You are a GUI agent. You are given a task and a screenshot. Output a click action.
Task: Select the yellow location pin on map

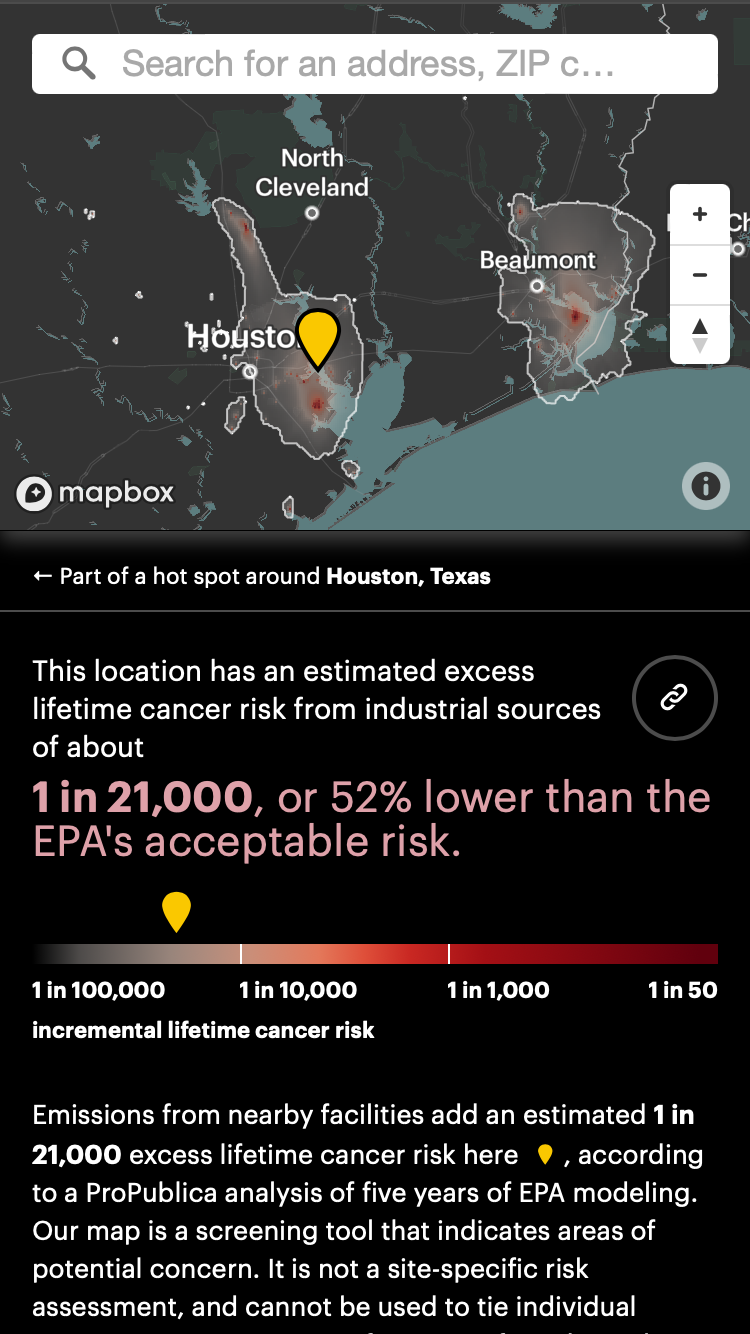click(319, 339)
